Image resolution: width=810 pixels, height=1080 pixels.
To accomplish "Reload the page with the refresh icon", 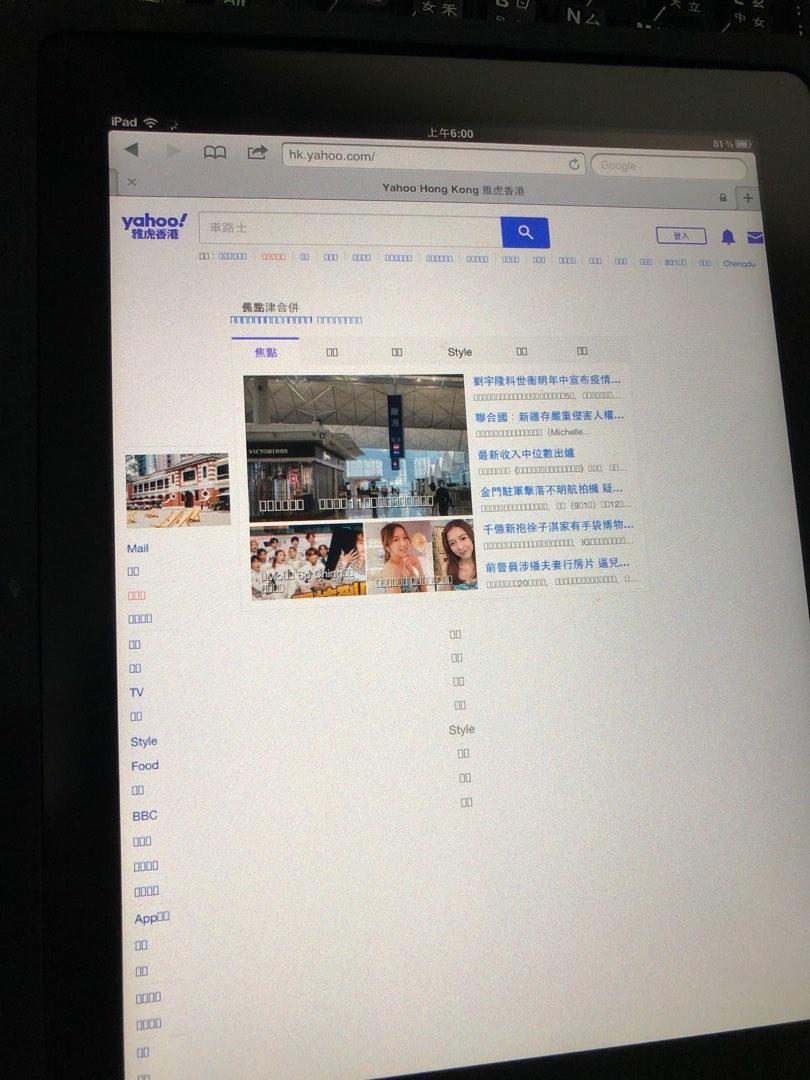I will pyautogui.click(x=574, y=164).
